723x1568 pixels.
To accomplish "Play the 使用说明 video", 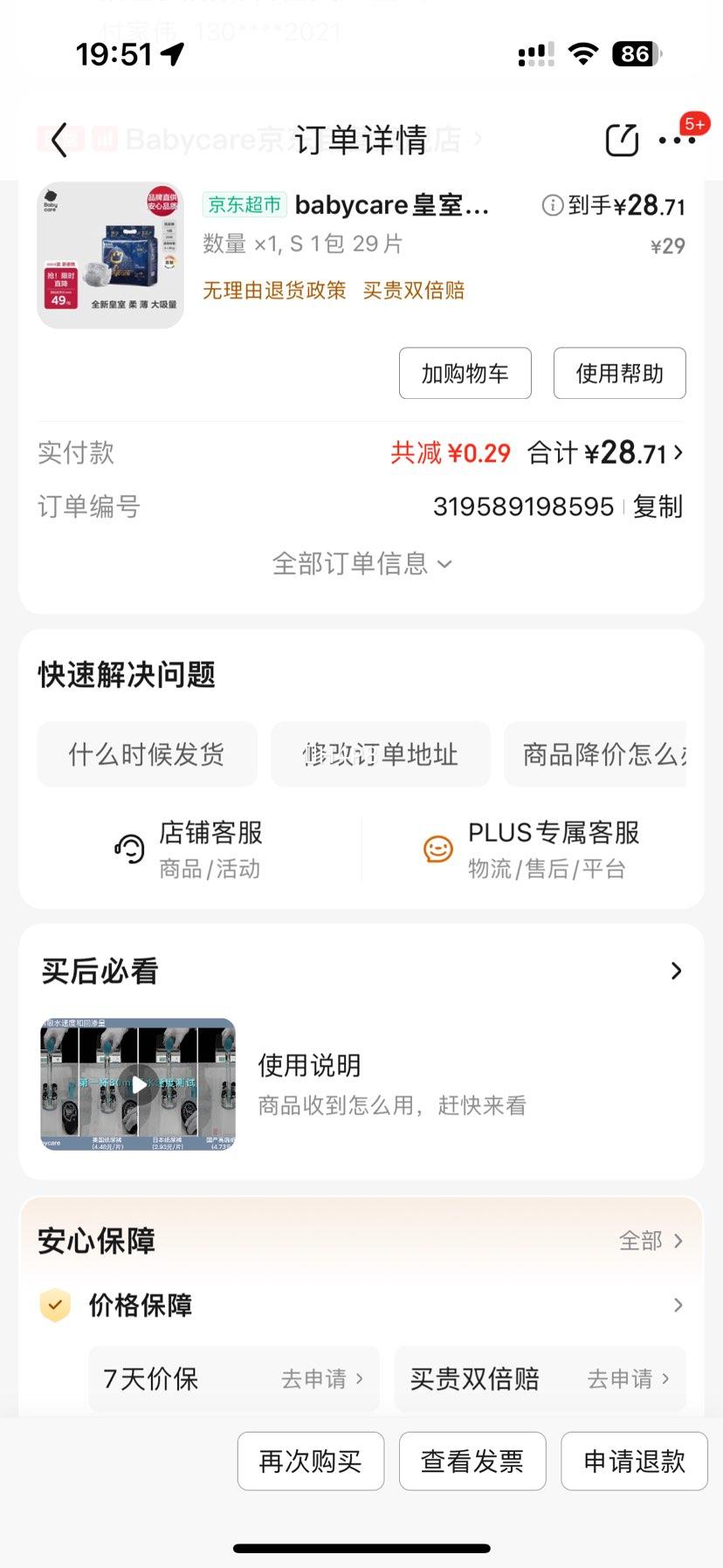I will 138,1083.
